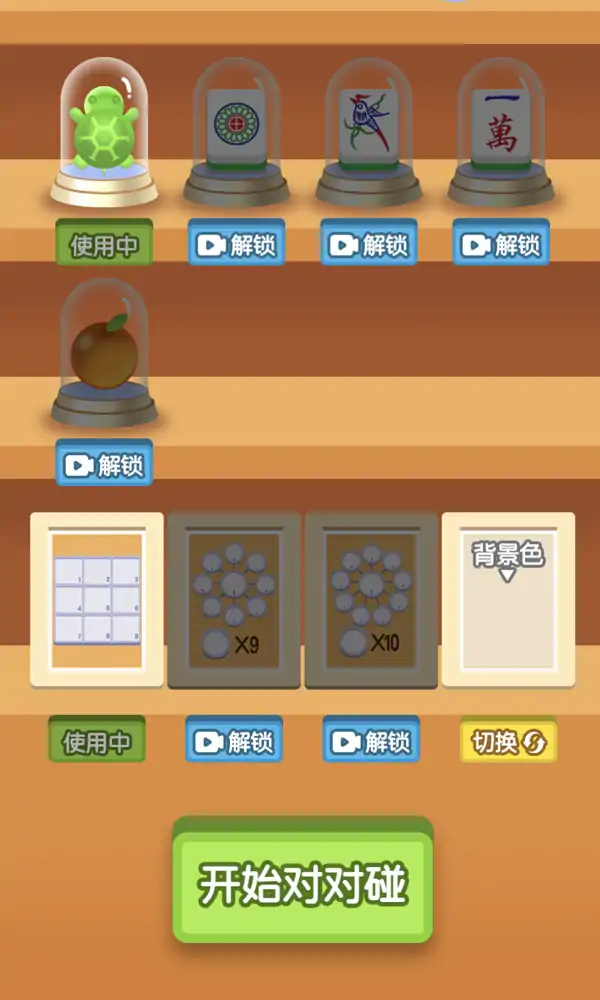This screenshot has height=1000, width=600.
Task: Unlock the 一萬 mahjong tile skin
Action: click(x=501, y=245)
